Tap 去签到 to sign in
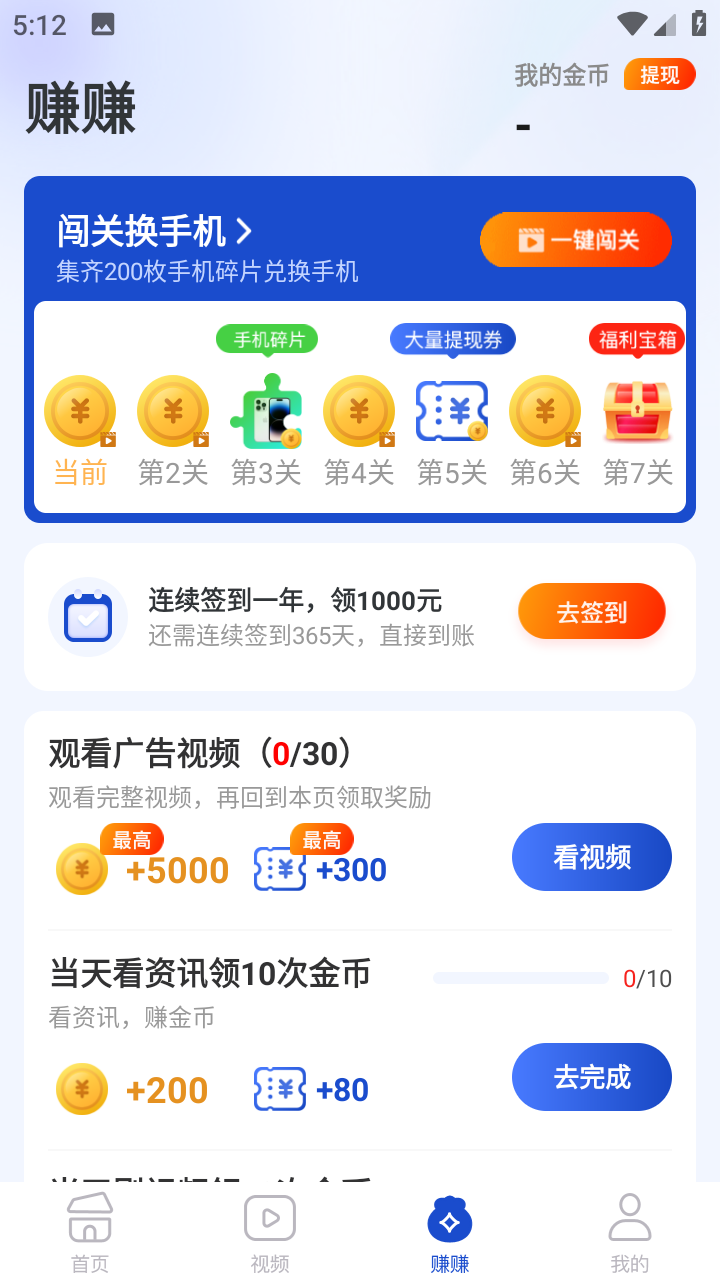The image size is (720, 1280). tap(592, 611)
